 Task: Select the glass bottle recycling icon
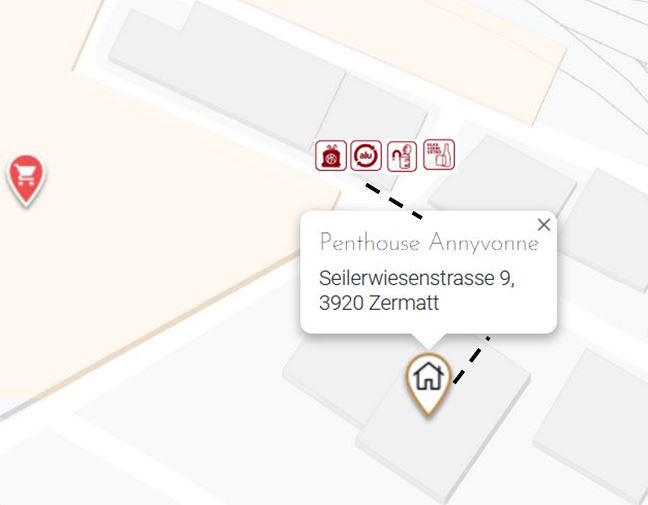click(x=439, y=155)
